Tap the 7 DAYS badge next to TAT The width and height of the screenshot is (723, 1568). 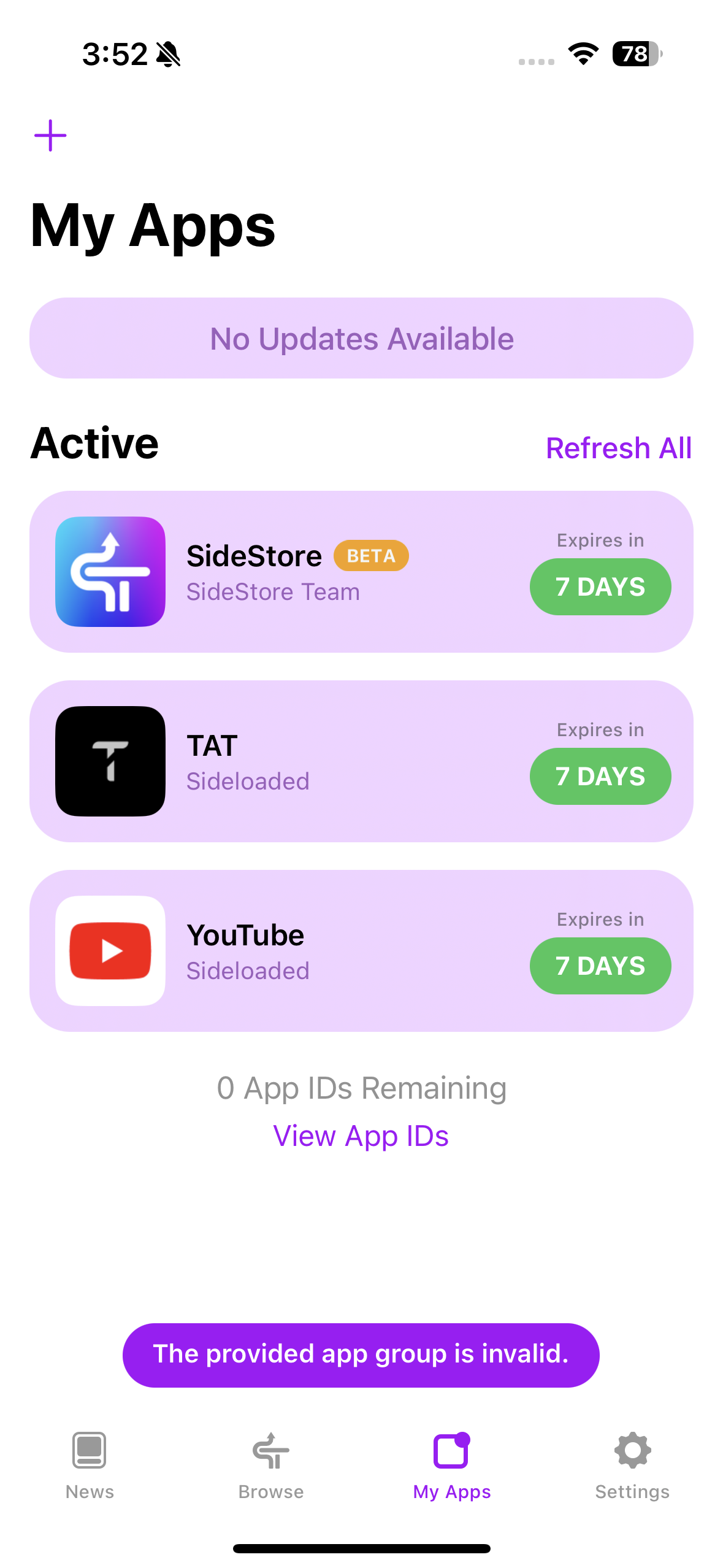coord(600,776)
